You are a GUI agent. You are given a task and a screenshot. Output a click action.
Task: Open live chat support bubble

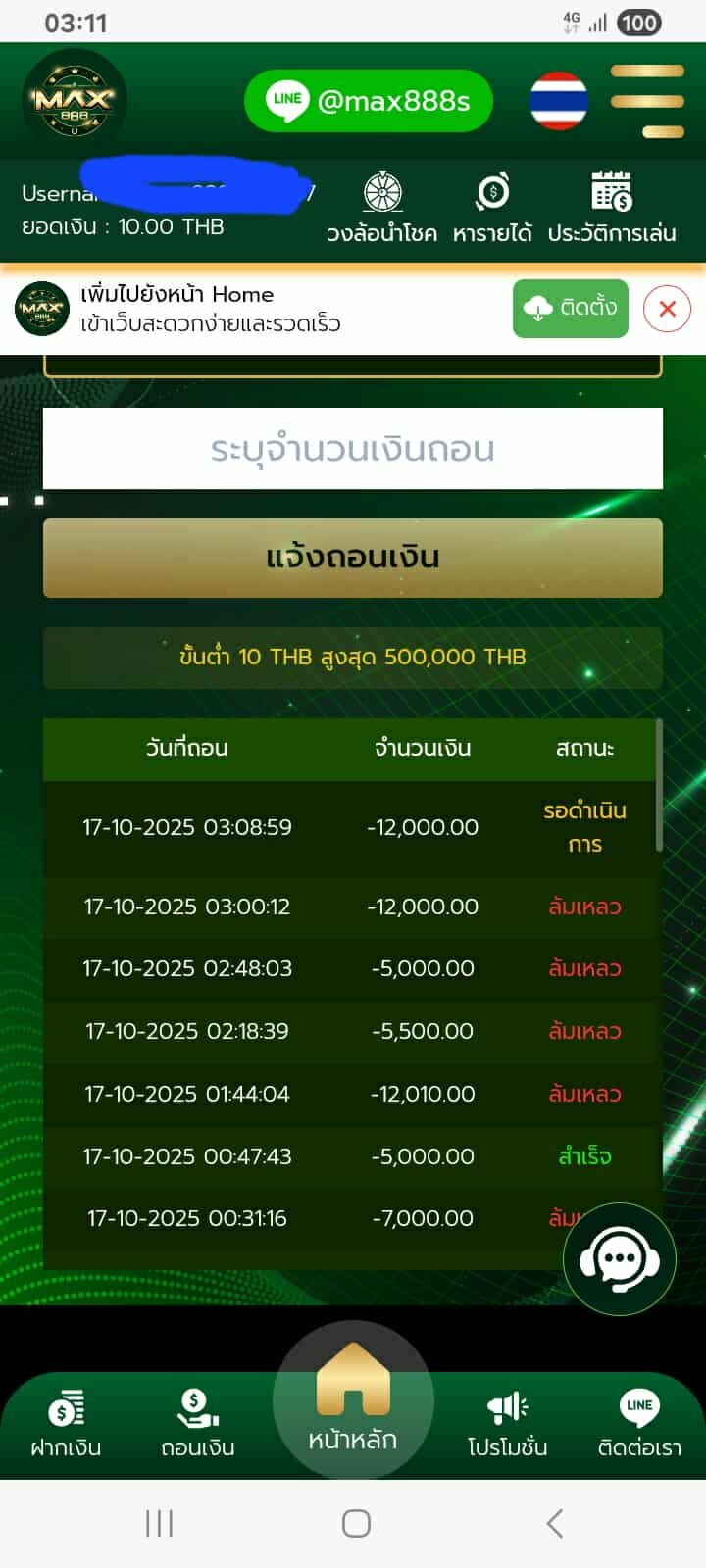pyautogui.click(x=619, y=1258)
